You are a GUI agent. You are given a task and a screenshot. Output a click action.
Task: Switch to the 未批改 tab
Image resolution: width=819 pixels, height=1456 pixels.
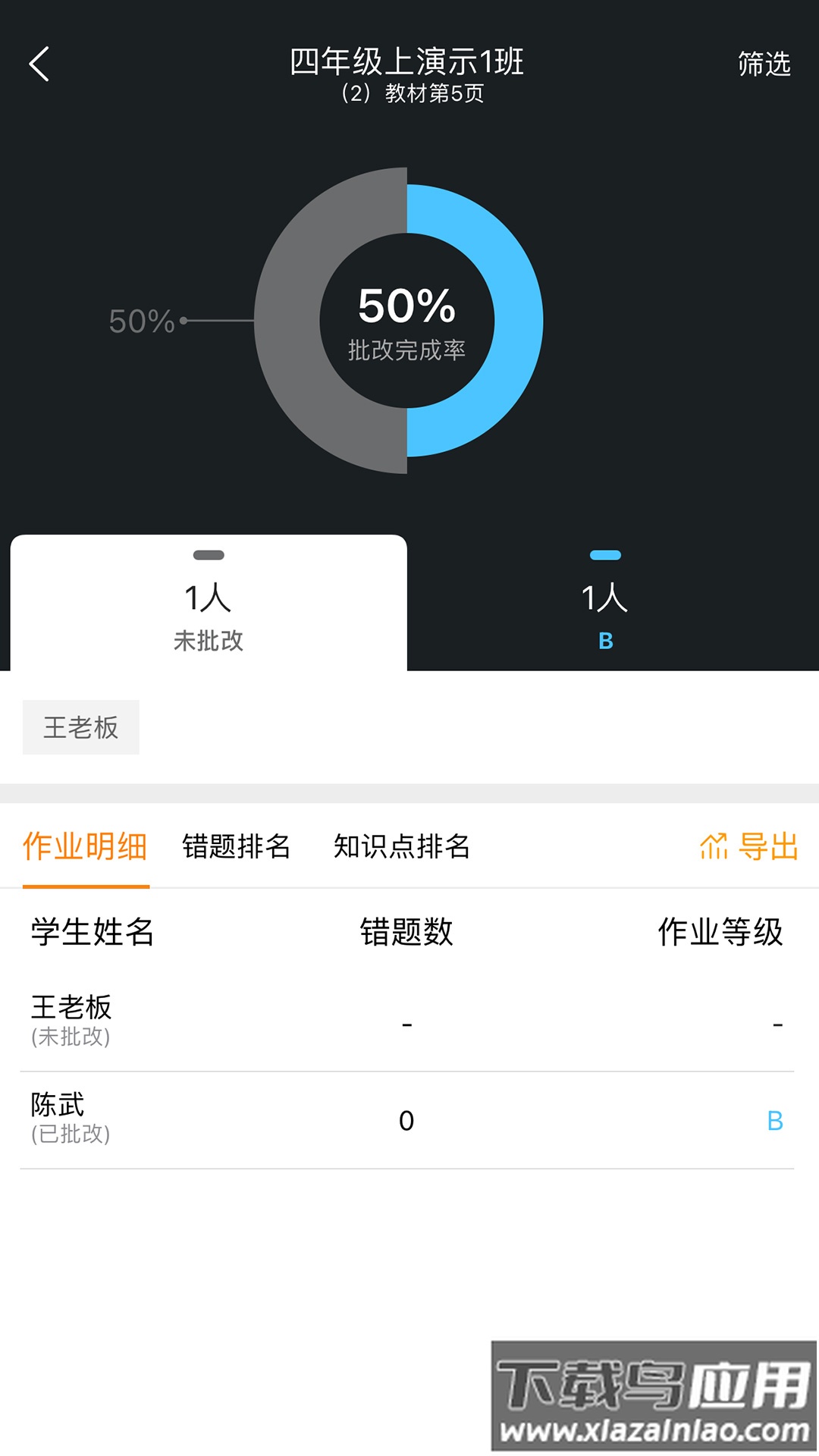(x=209, y=614)
